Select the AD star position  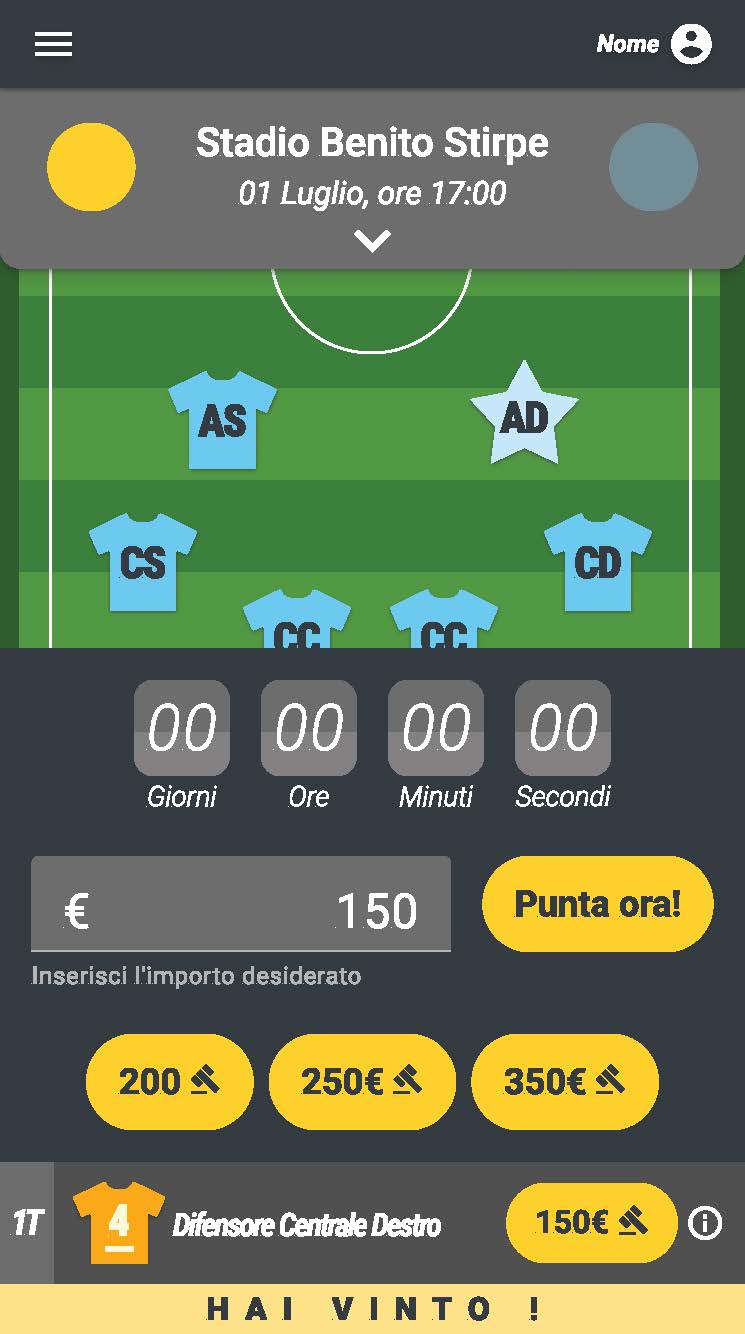tap(524, 416)
